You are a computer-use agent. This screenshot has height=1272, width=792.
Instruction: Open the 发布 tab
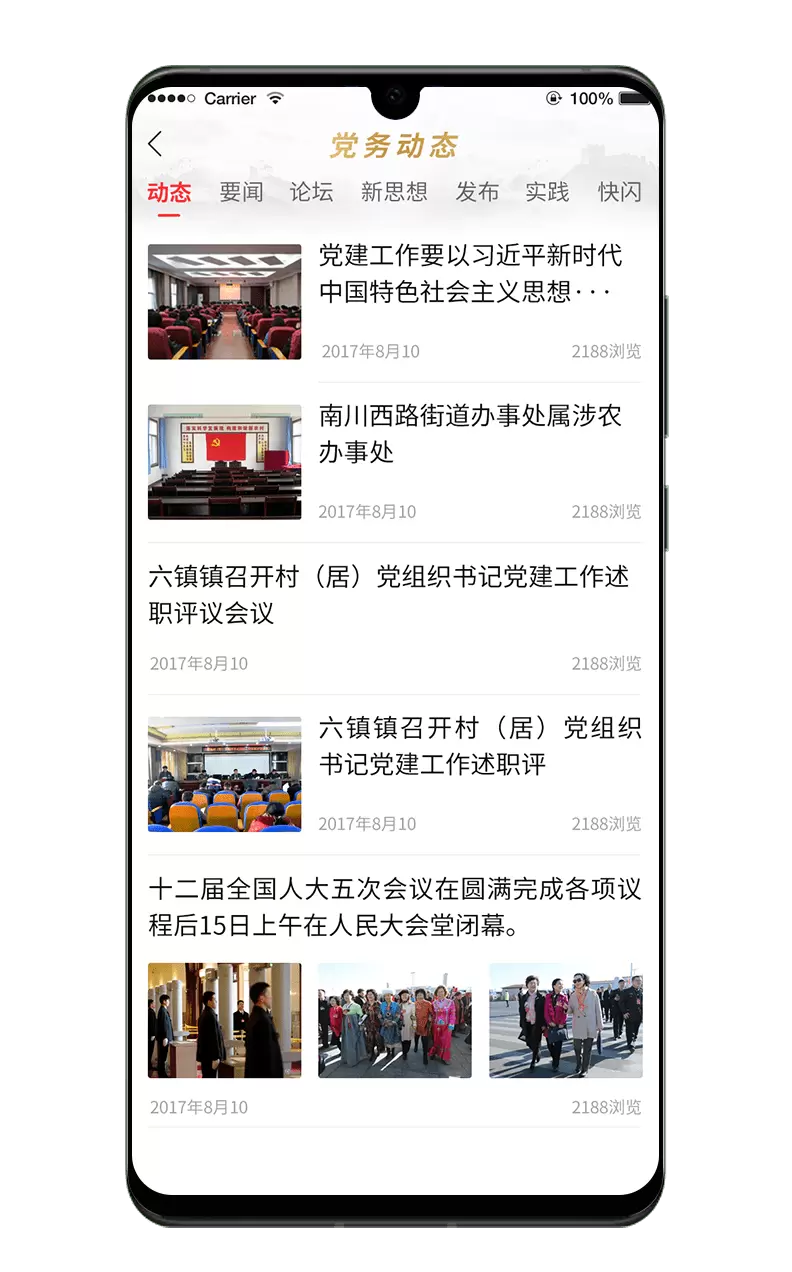tap(477, 192)
